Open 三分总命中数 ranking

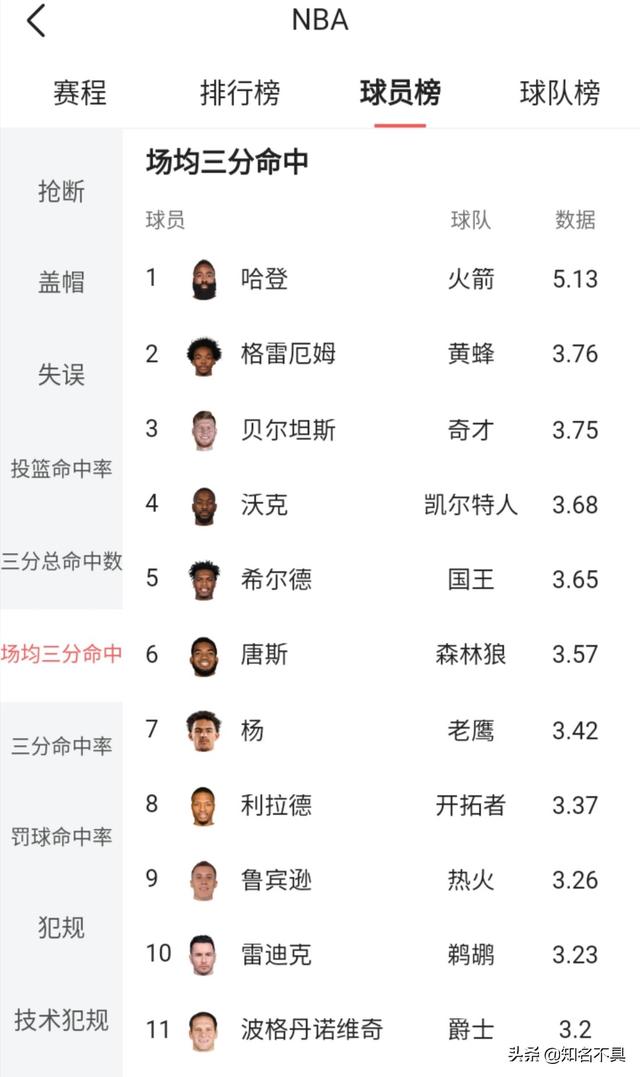61,561
